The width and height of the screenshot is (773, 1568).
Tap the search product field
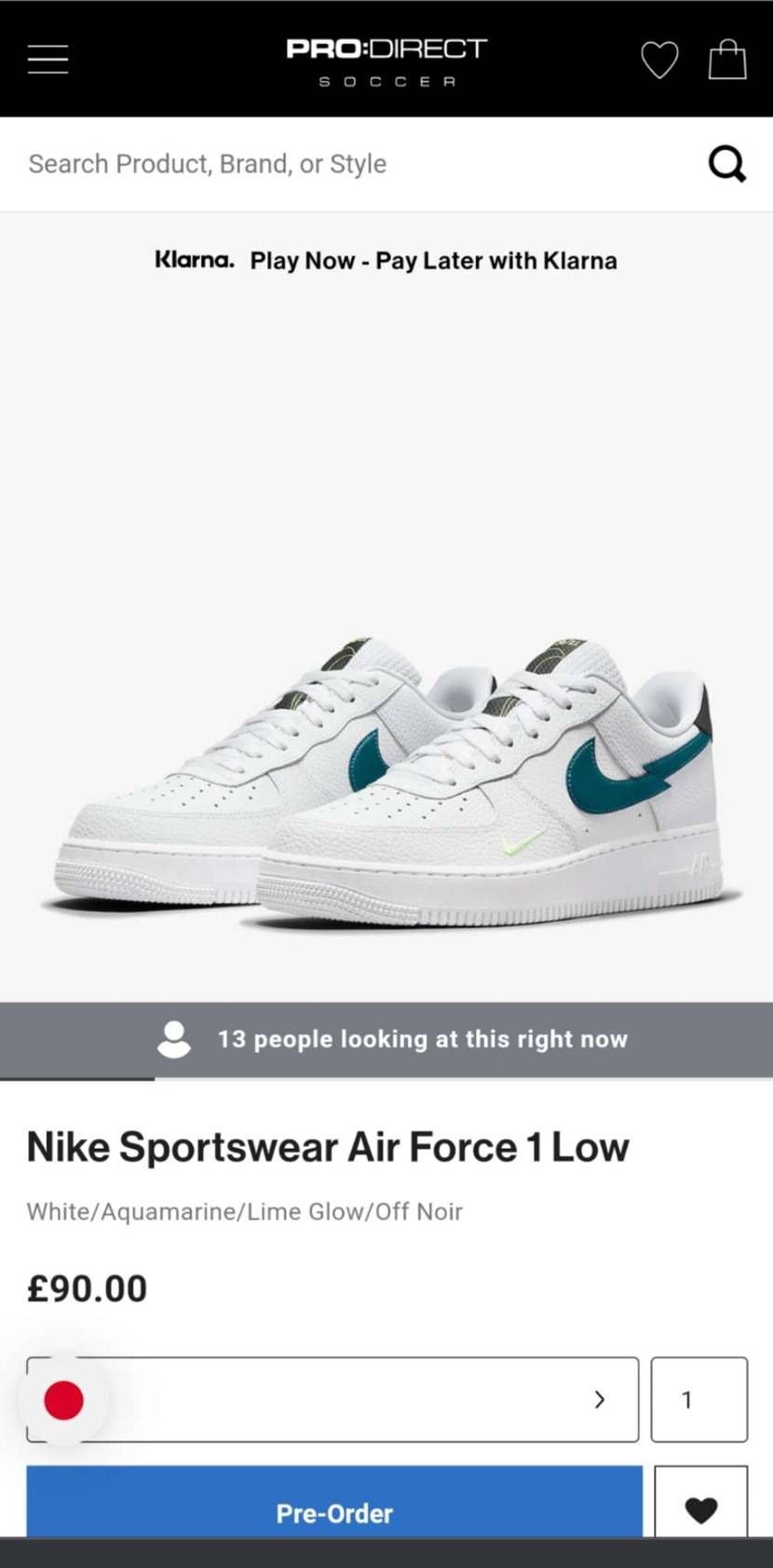coord(354,164)
